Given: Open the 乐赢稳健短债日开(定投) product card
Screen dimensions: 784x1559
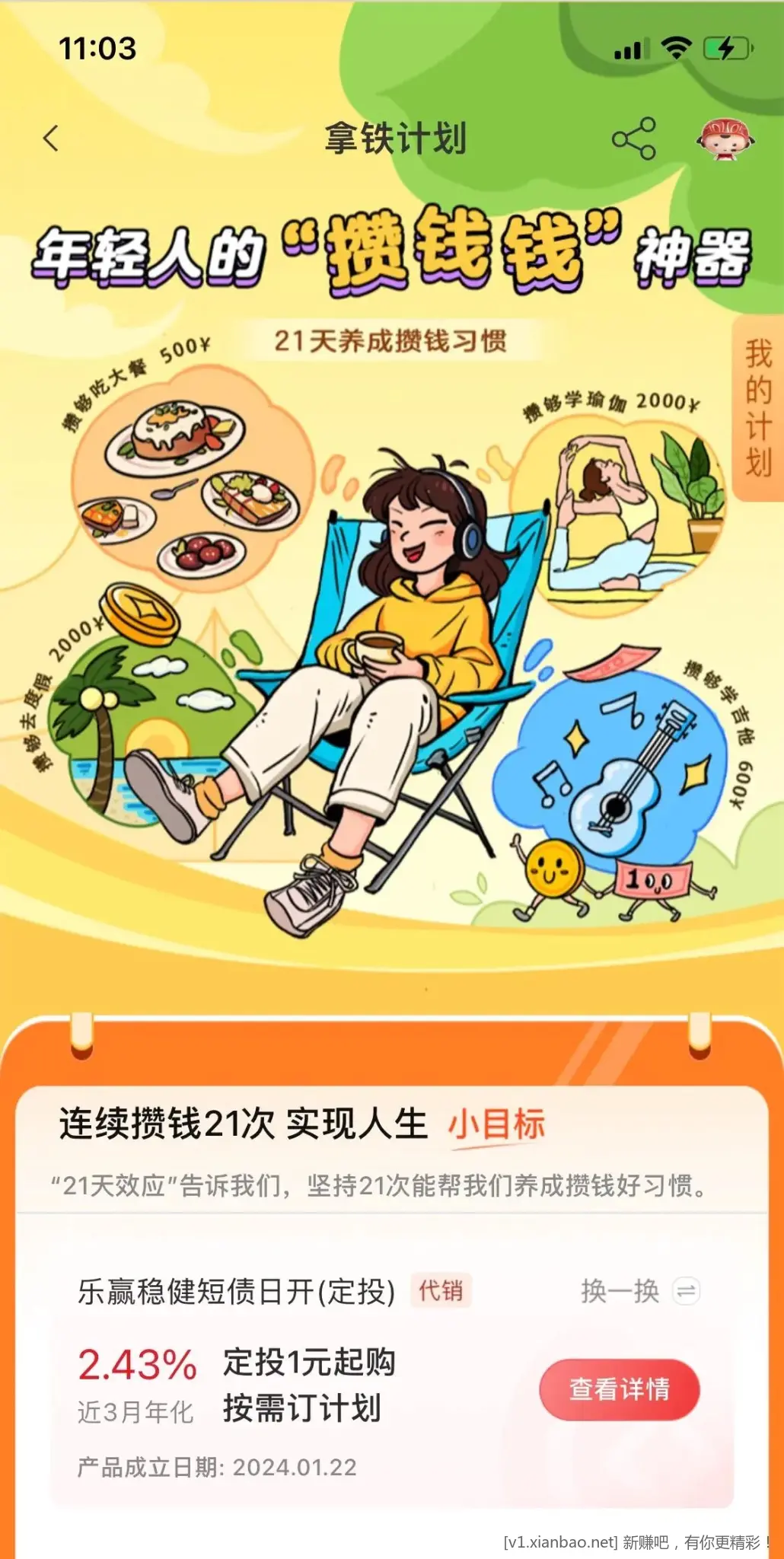Looking at the screenshot, I should 236,1292.
